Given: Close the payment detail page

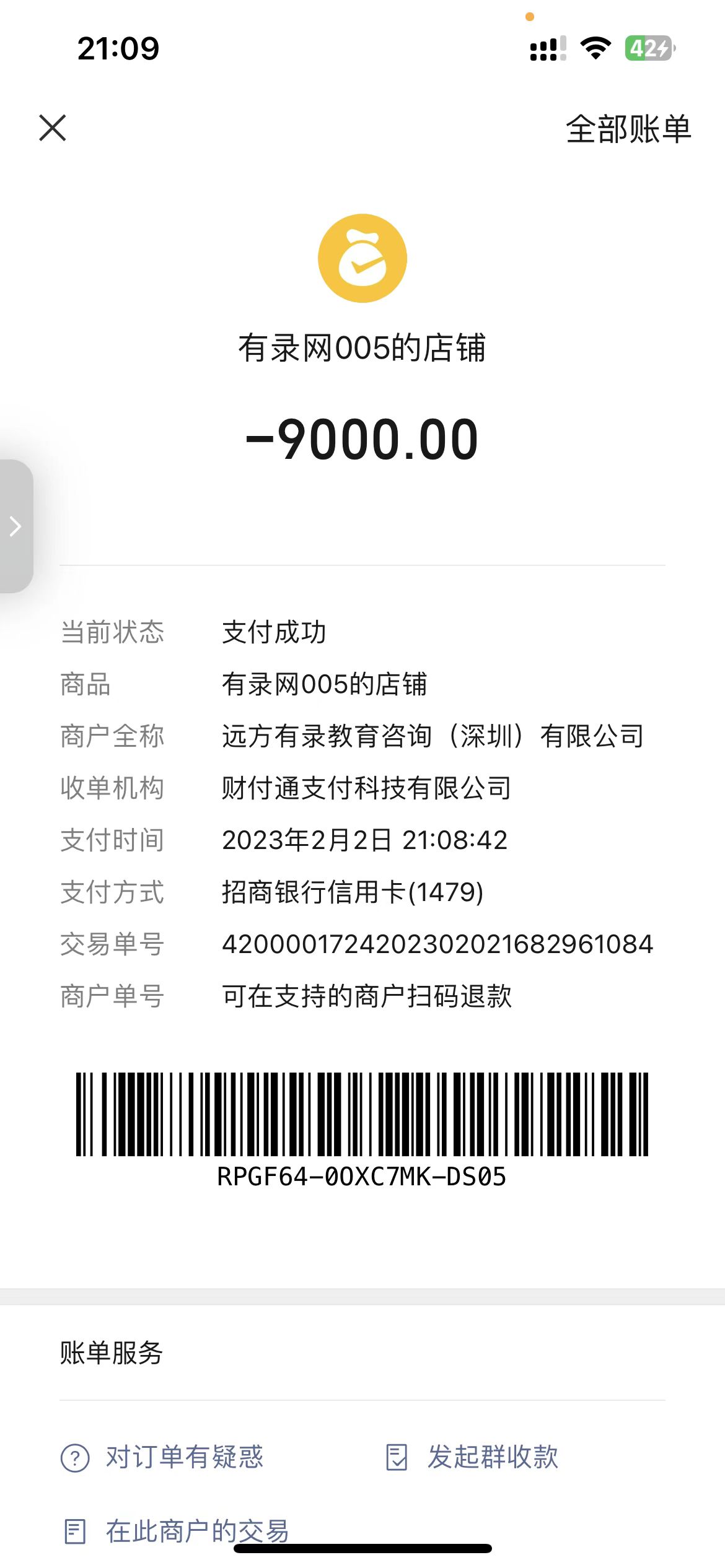Looking at the screenshot, I should pyautogui.click(x=53, y=128).
